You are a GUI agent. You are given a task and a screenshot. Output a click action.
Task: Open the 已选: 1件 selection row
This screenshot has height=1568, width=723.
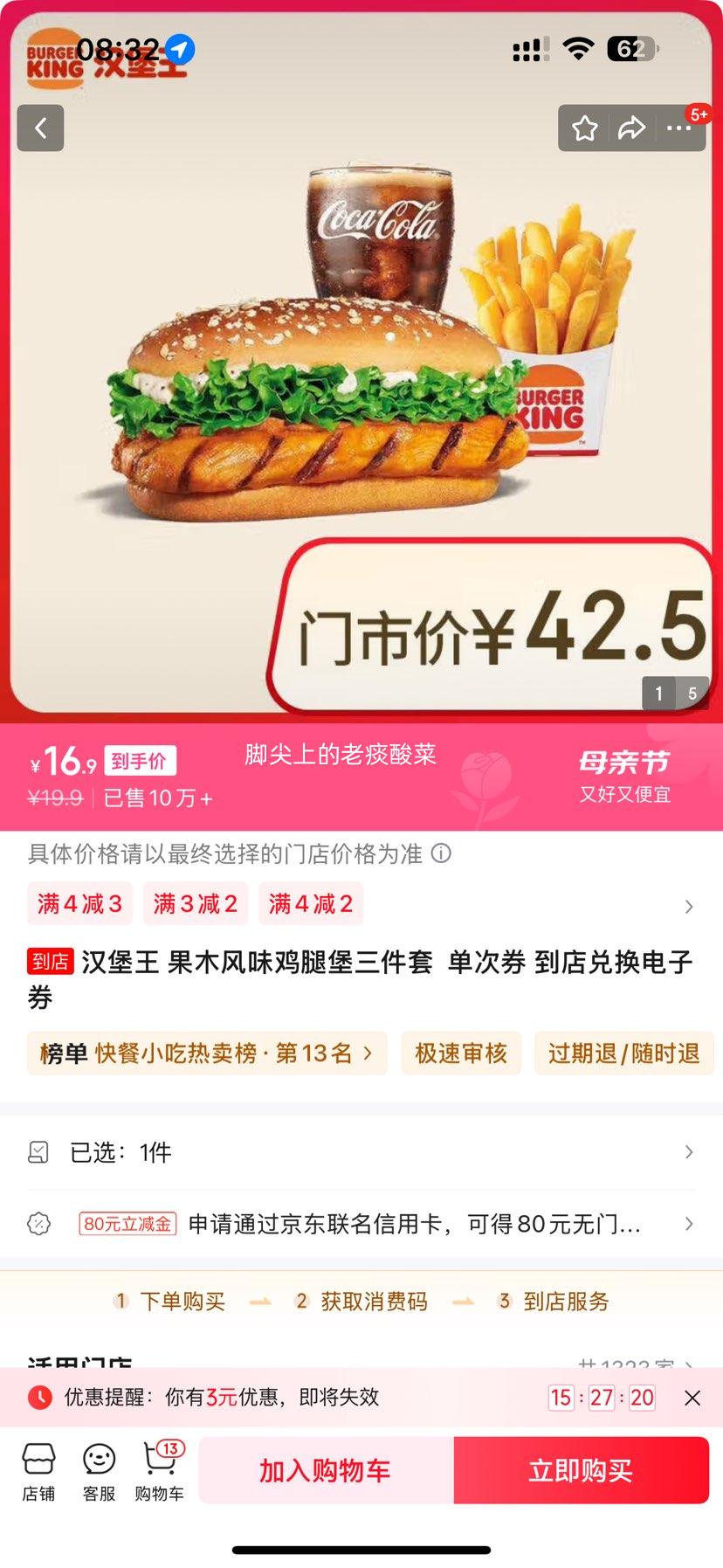coord(361,1152)
